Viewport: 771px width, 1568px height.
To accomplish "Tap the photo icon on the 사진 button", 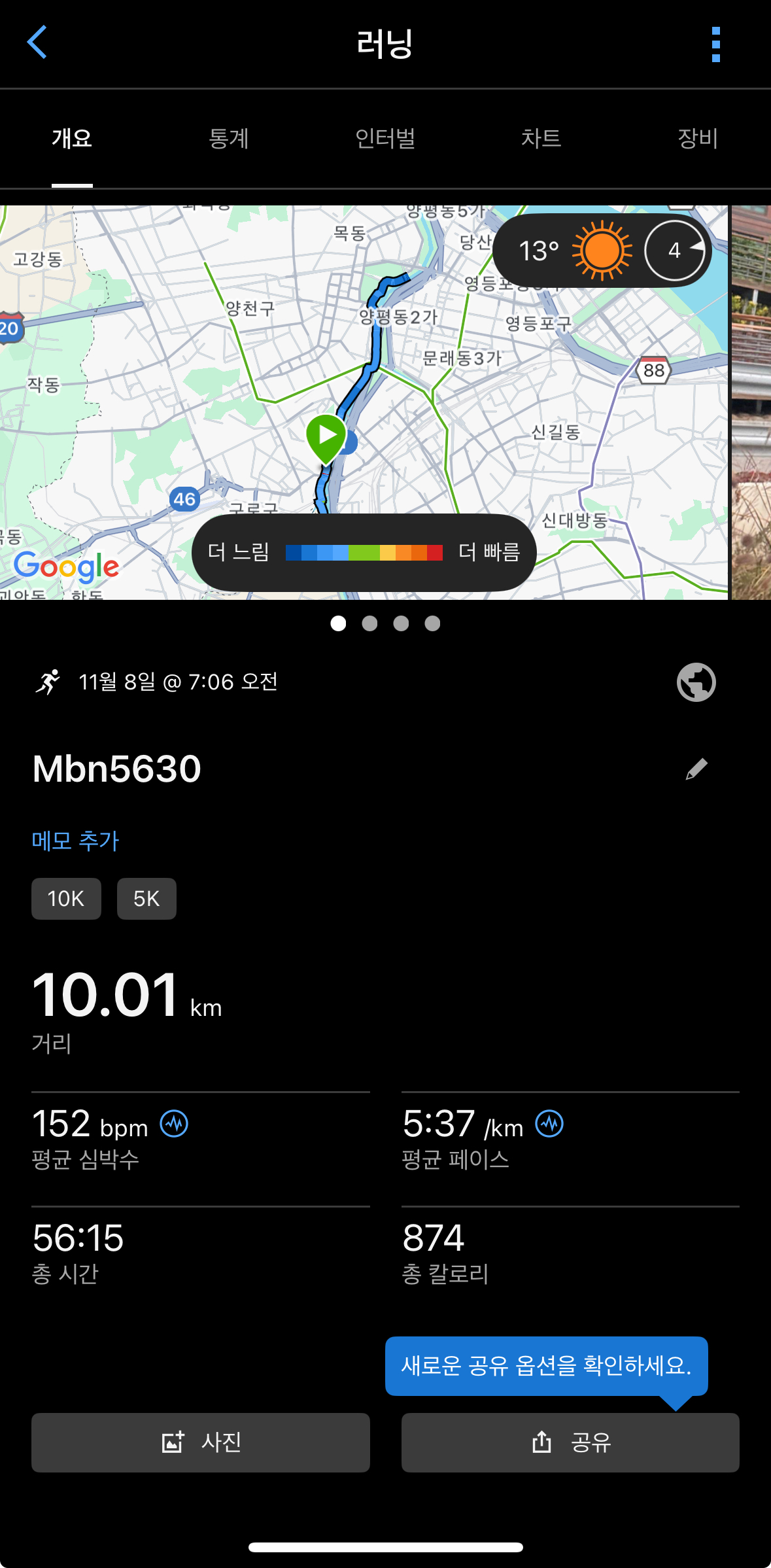I will pos(171,1442).
